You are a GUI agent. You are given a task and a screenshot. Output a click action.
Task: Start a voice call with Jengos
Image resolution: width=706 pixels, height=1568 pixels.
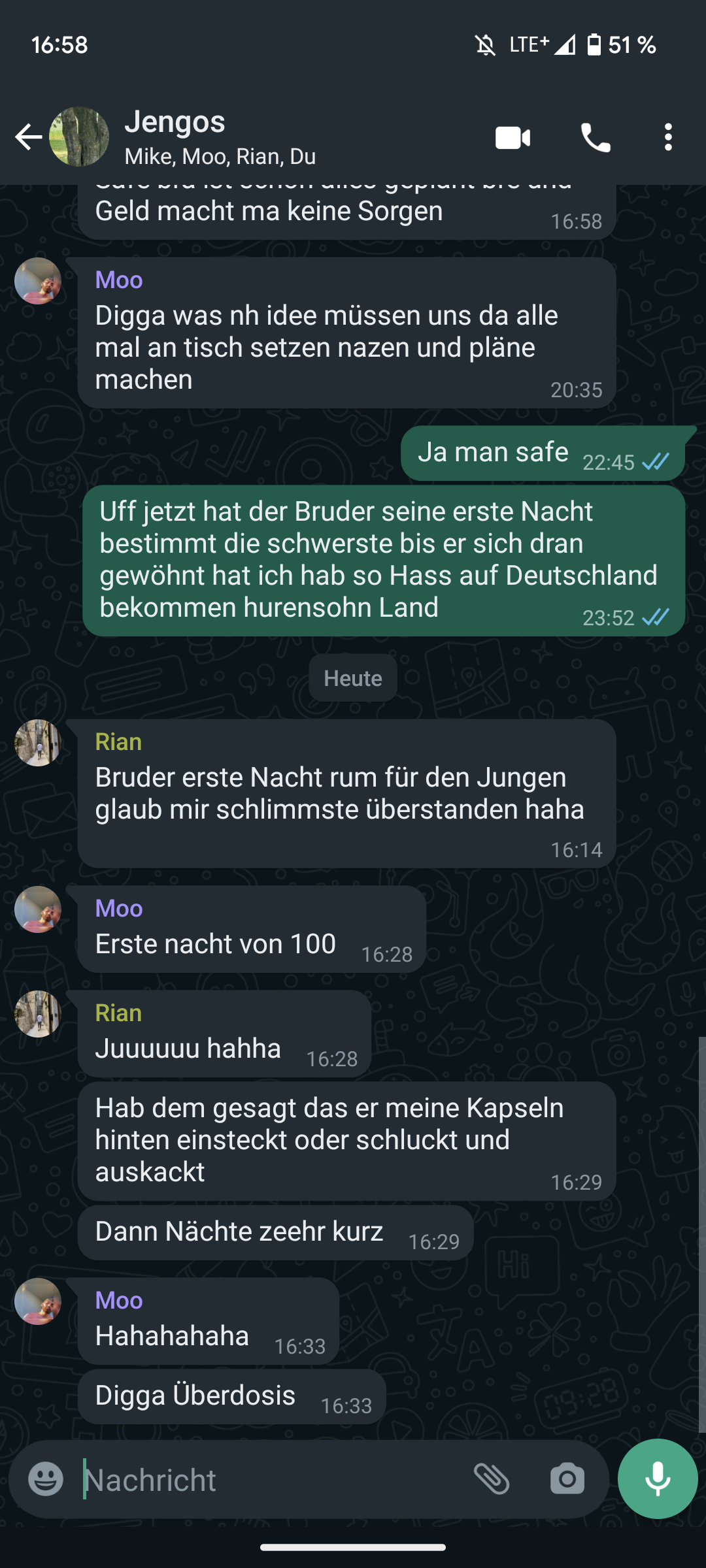click(x=596, y=138)
